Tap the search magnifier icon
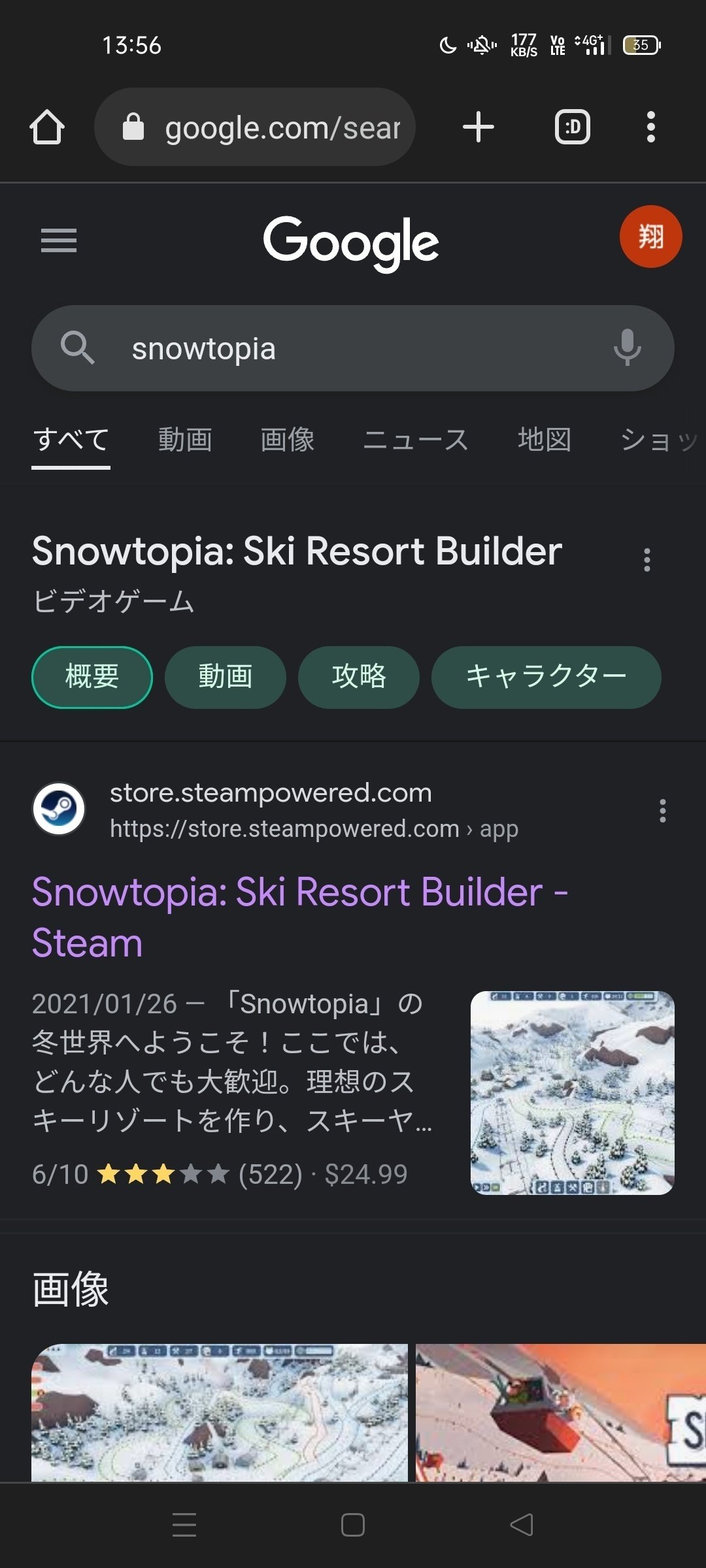This screenshot has height=1568, width=706. click(78, 348)
